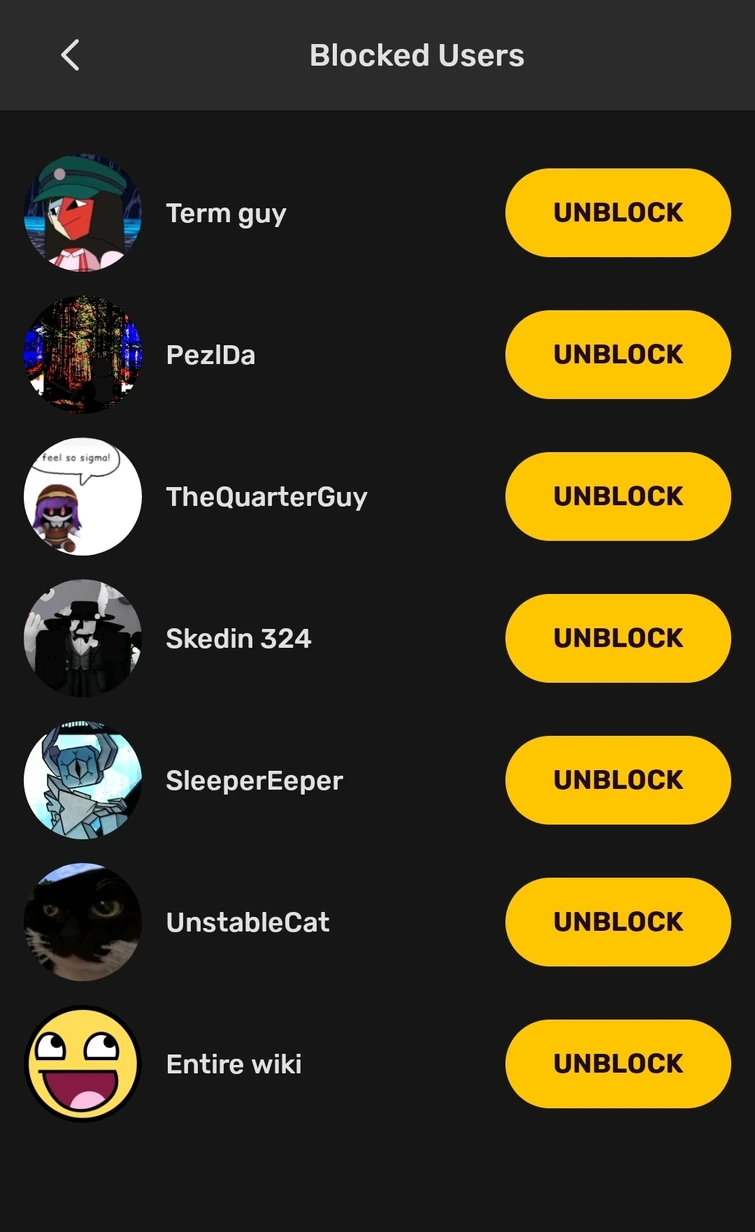Tap Unblock next to TheQuarterGuy
The width and height of the screenshot is (755, 1232).
pyautogui.click(x=618, y=497)
